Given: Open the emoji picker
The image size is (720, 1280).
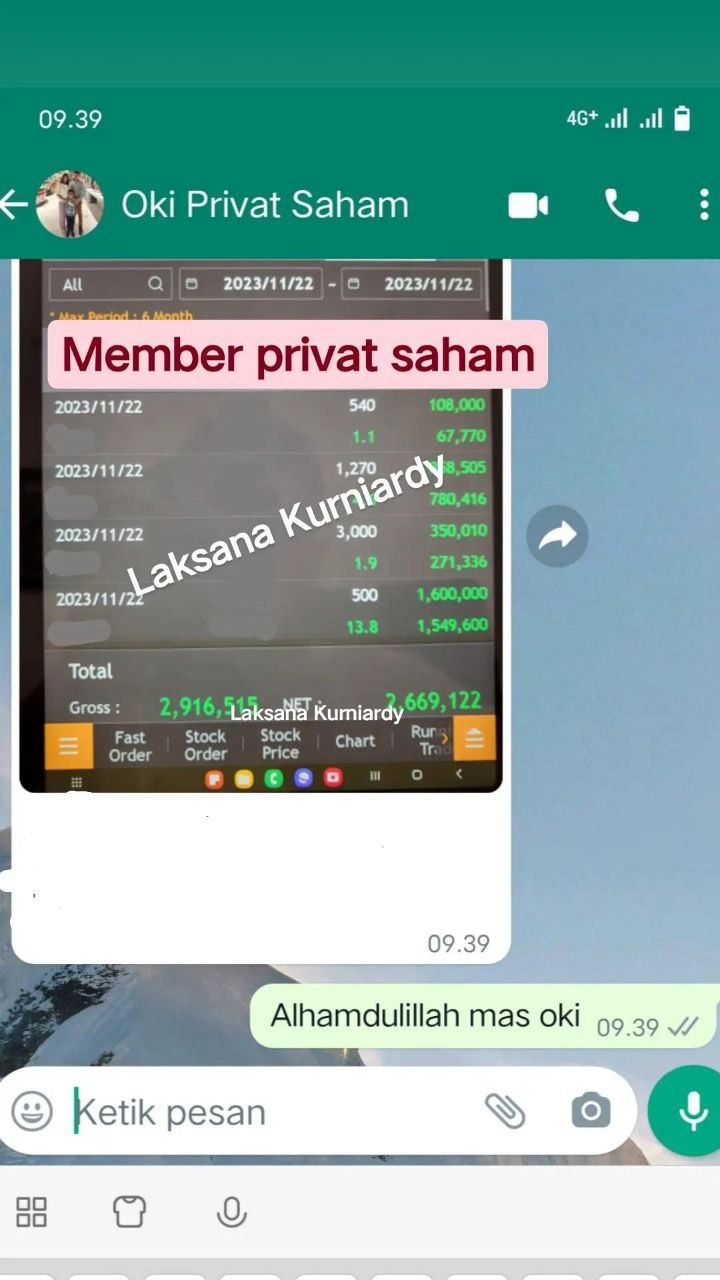Looking at the screenshot, I should click(x=32, y=1111).
